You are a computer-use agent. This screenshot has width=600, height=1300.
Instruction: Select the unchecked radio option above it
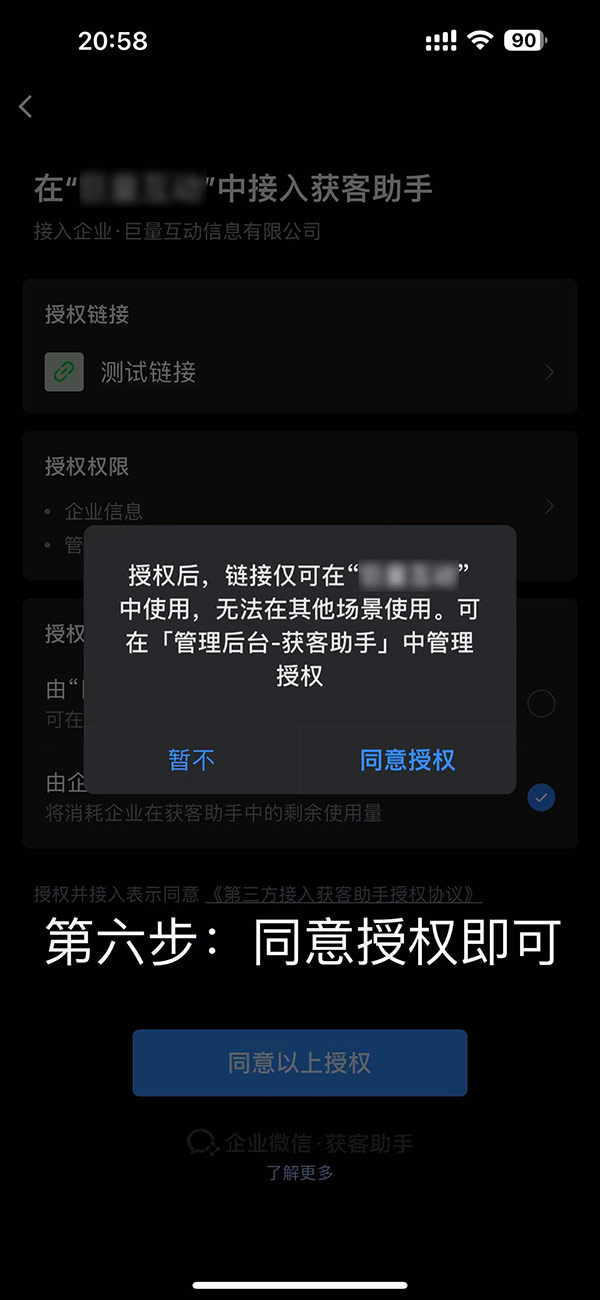point(541,704)
